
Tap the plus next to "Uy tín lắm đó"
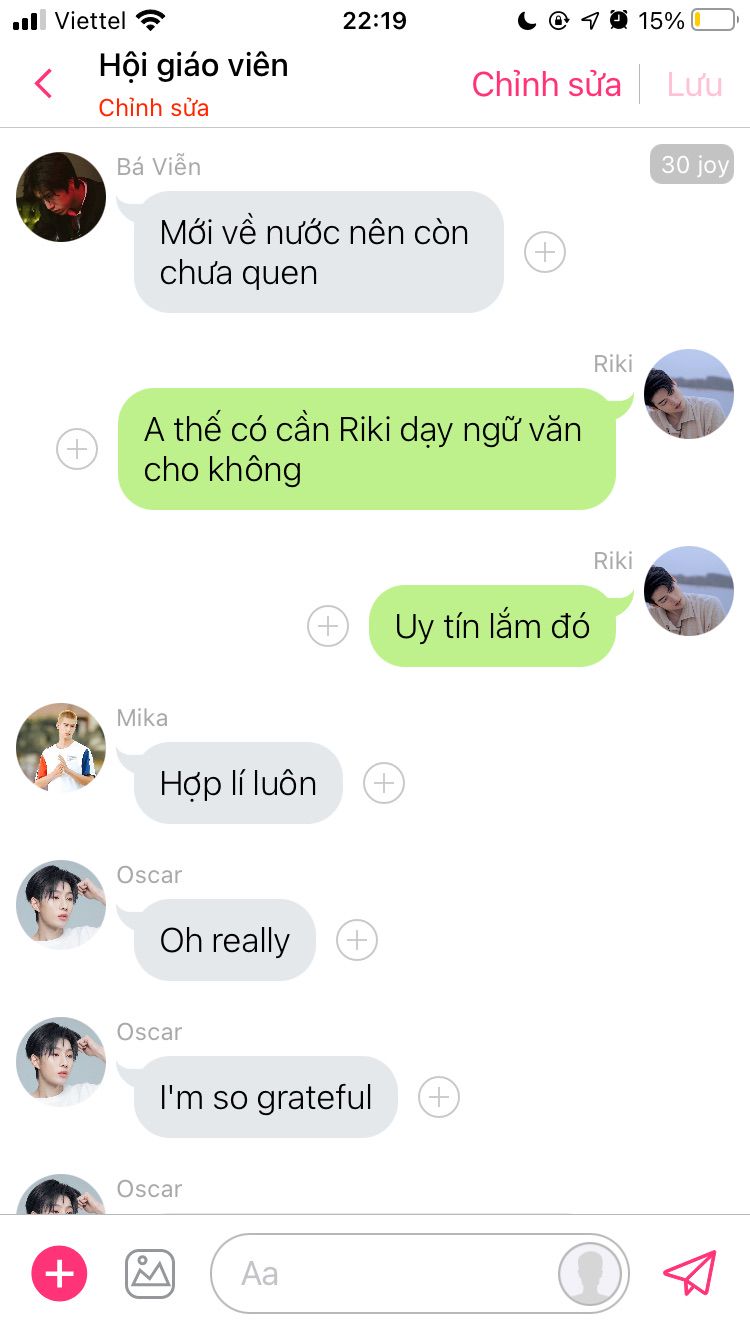[x=327, y=626]
